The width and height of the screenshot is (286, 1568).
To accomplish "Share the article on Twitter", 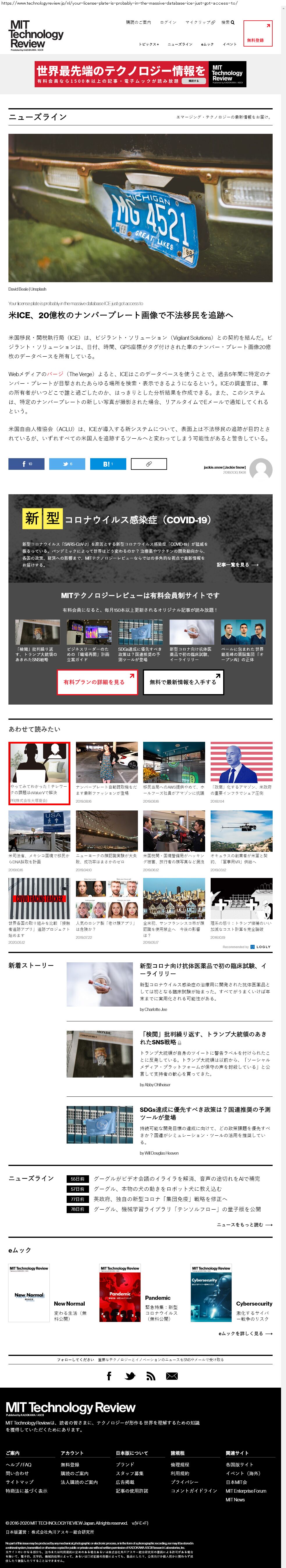I will point(67,464).
